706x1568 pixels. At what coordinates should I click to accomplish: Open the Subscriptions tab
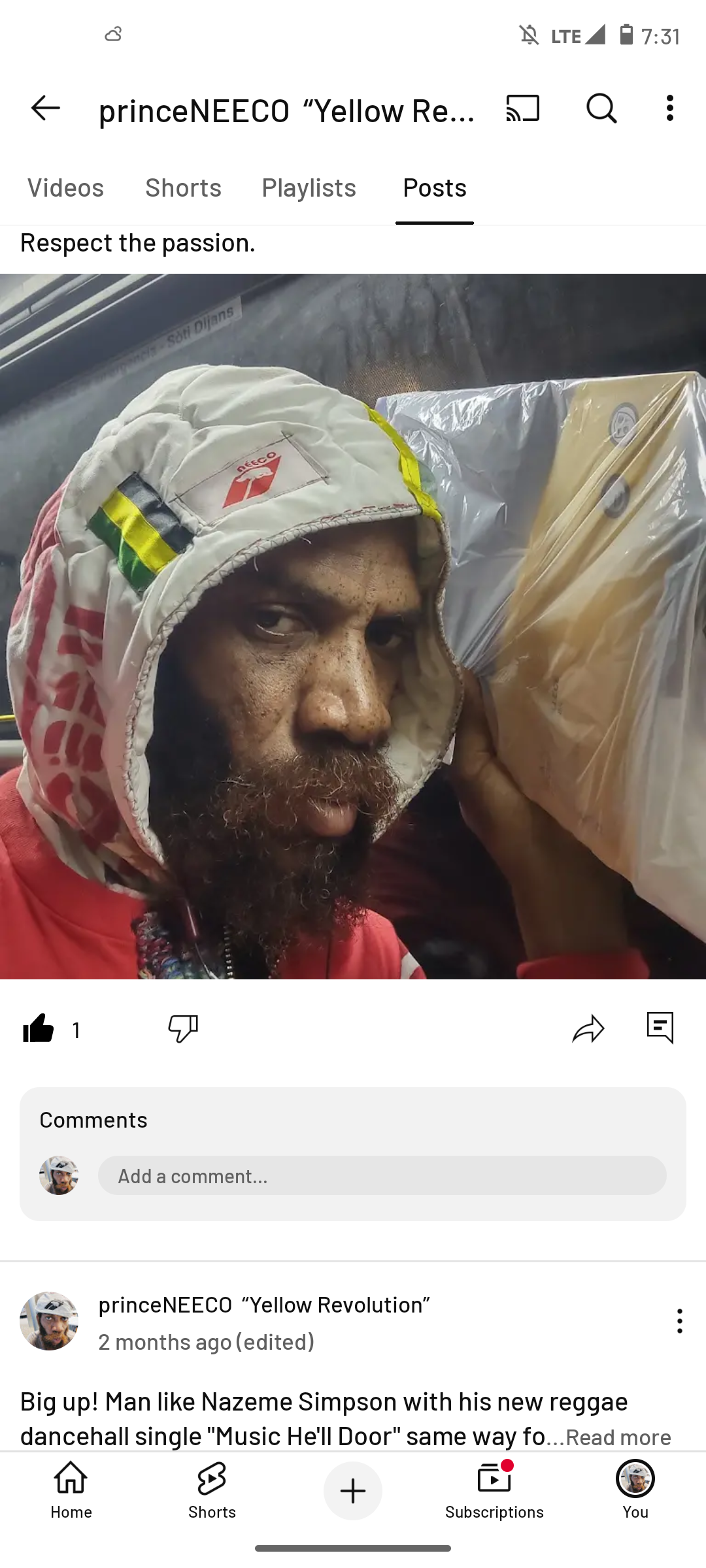coord(494,1491)
